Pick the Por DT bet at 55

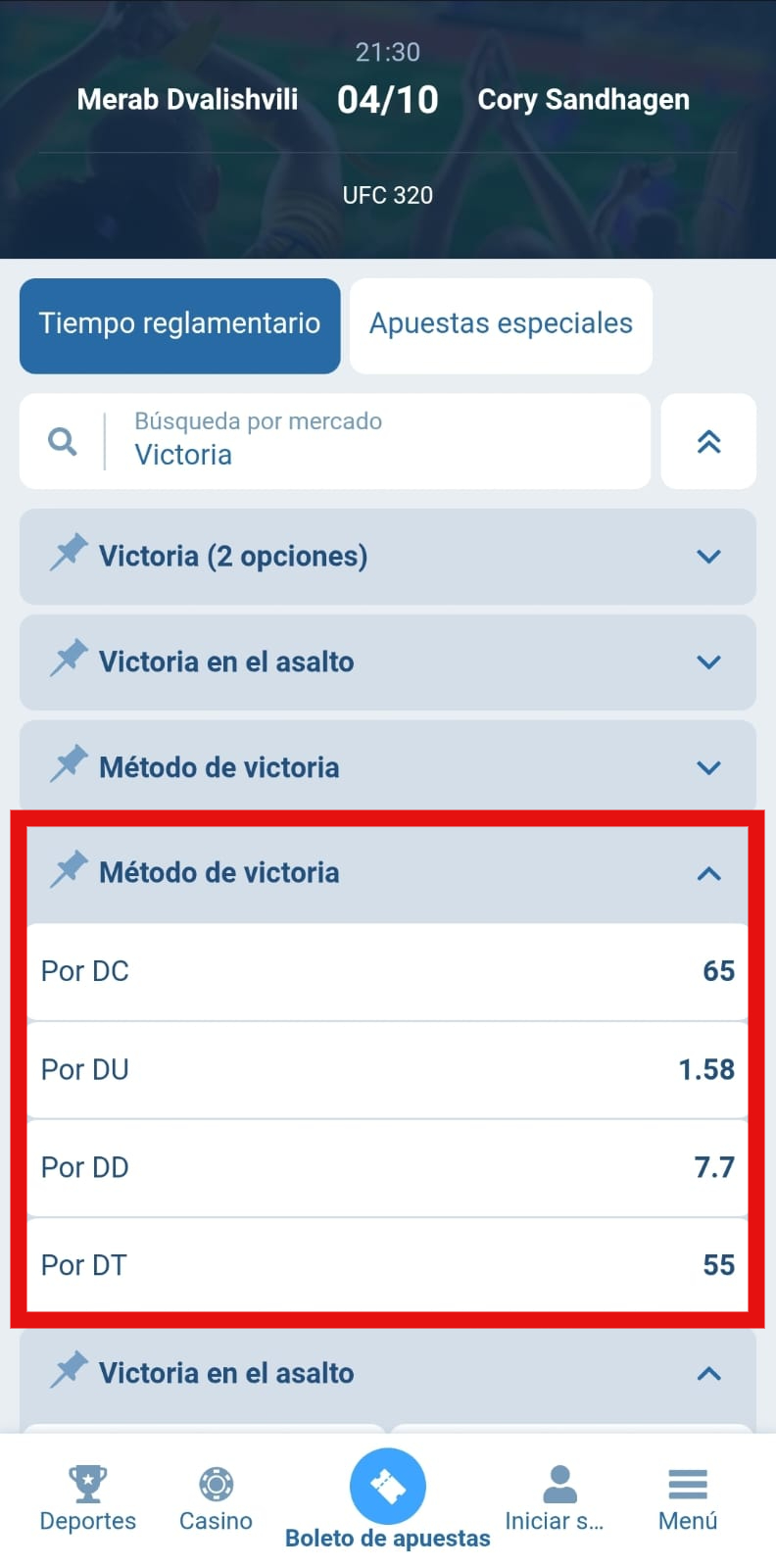(387, 1265)
